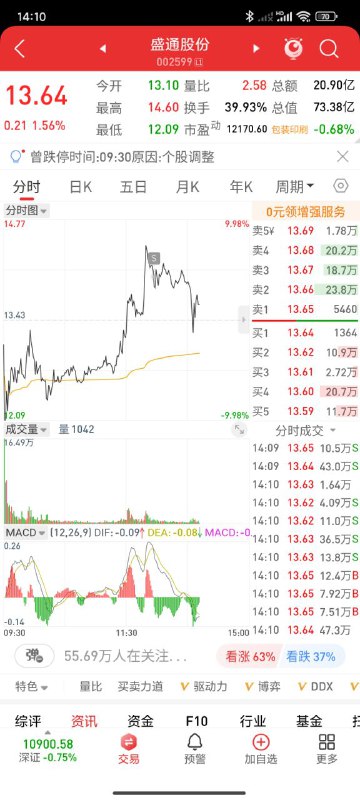
Task: Open the 0元领增强服务 banner
Action: pos(306,211)
